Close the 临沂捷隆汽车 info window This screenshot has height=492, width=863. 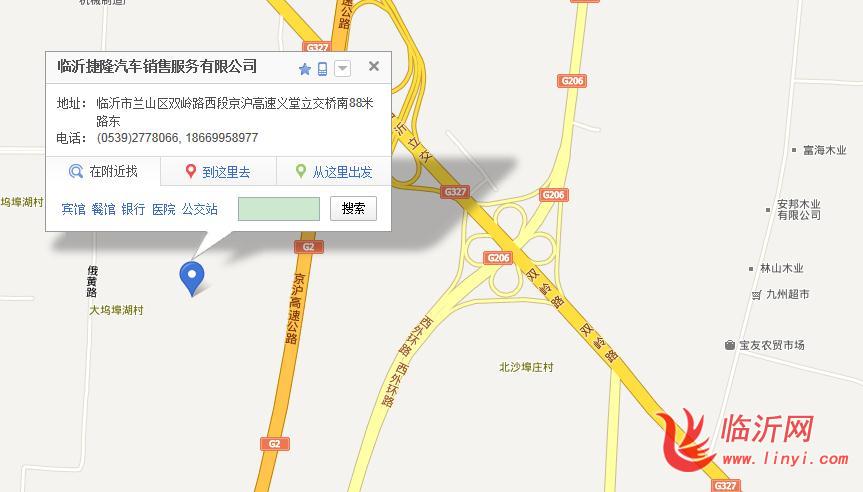(x=374, y=66)
